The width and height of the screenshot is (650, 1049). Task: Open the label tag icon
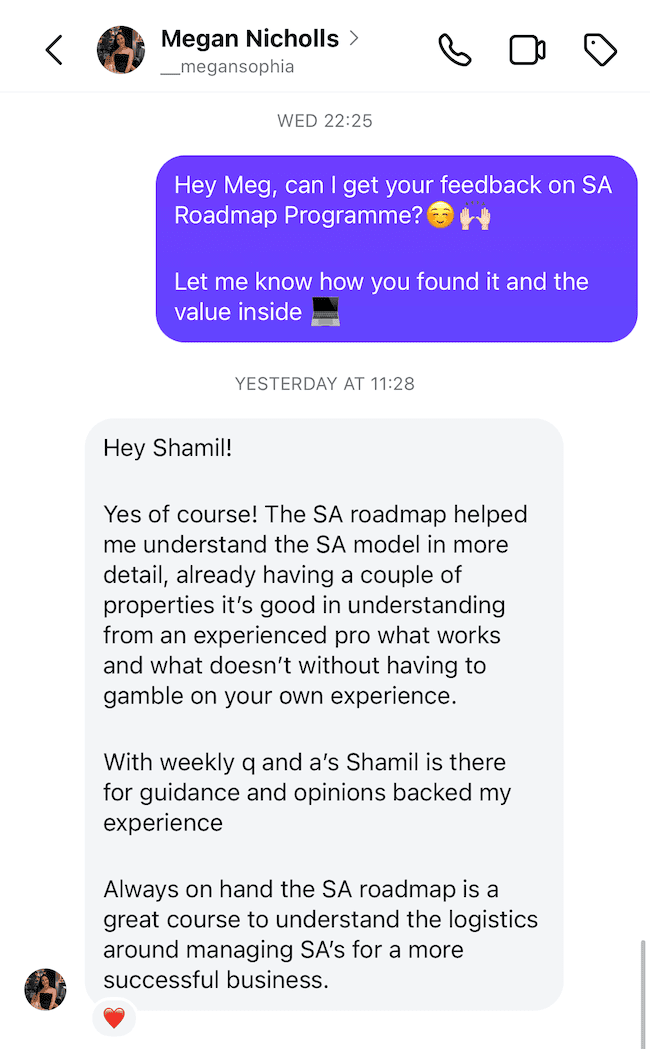[600, 50]
